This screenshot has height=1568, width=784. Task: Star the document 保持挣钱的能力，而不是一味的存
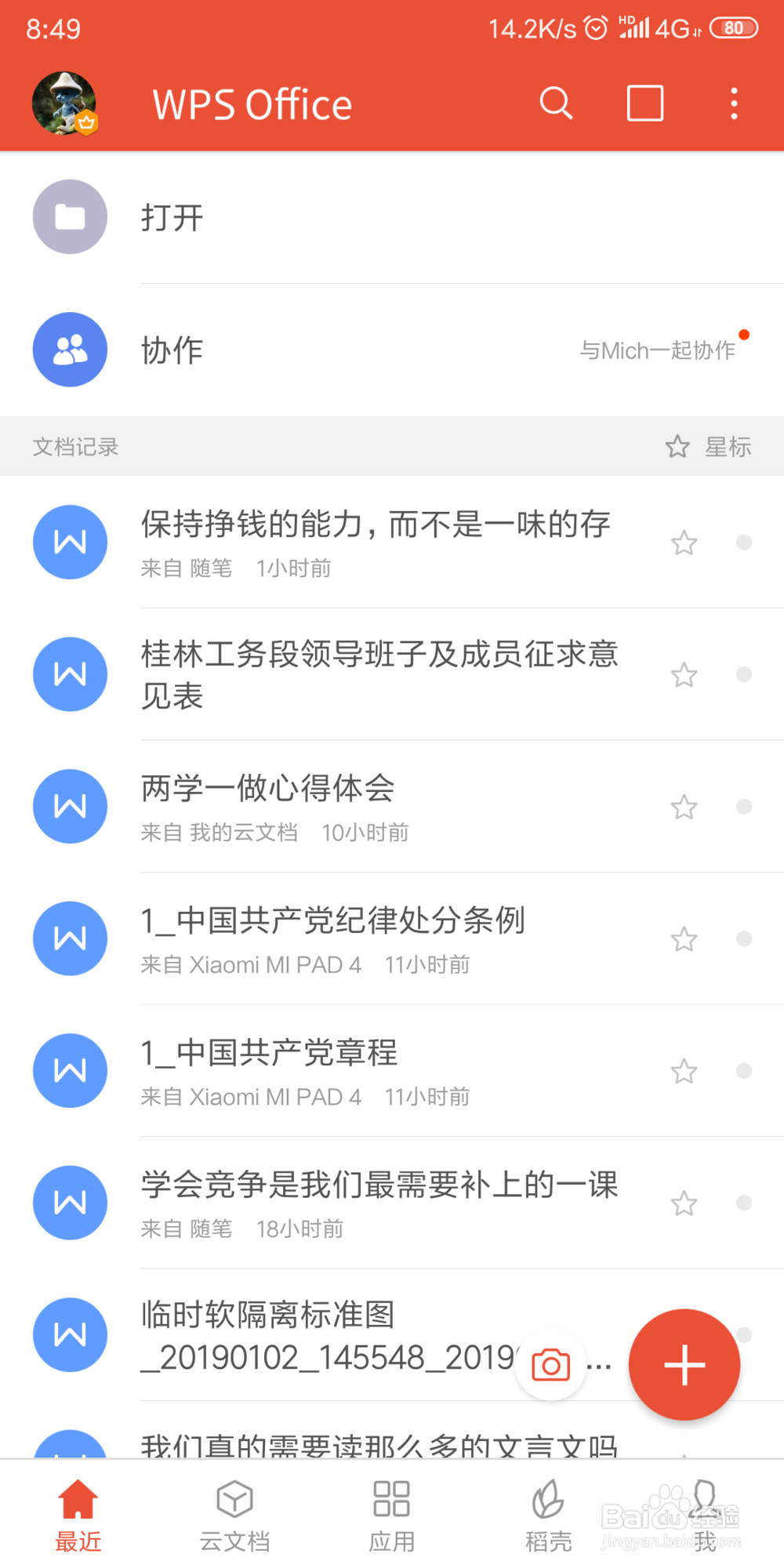click(x=684, y=543)
